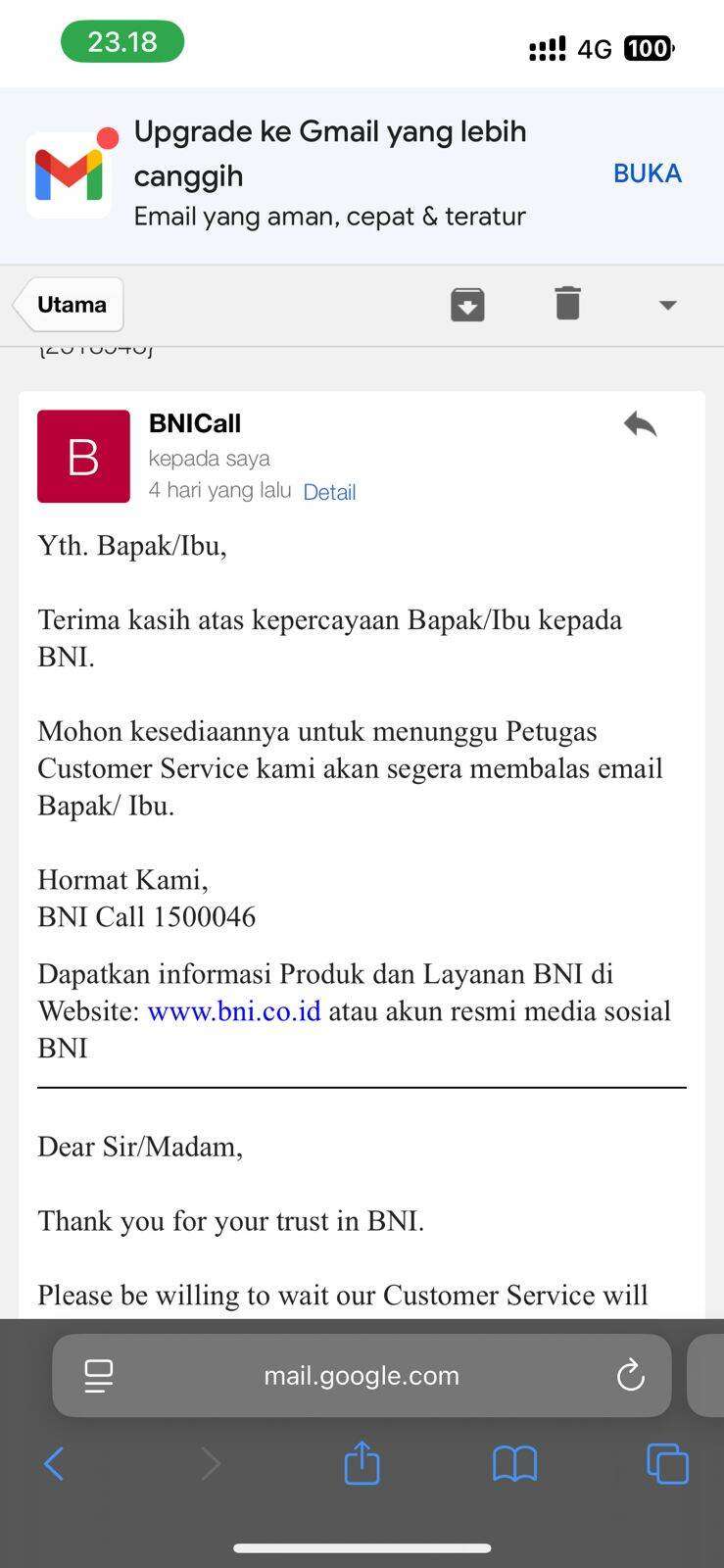
Task: Open the www.bni.co.id website link
Action: (x=234, y=1010)
